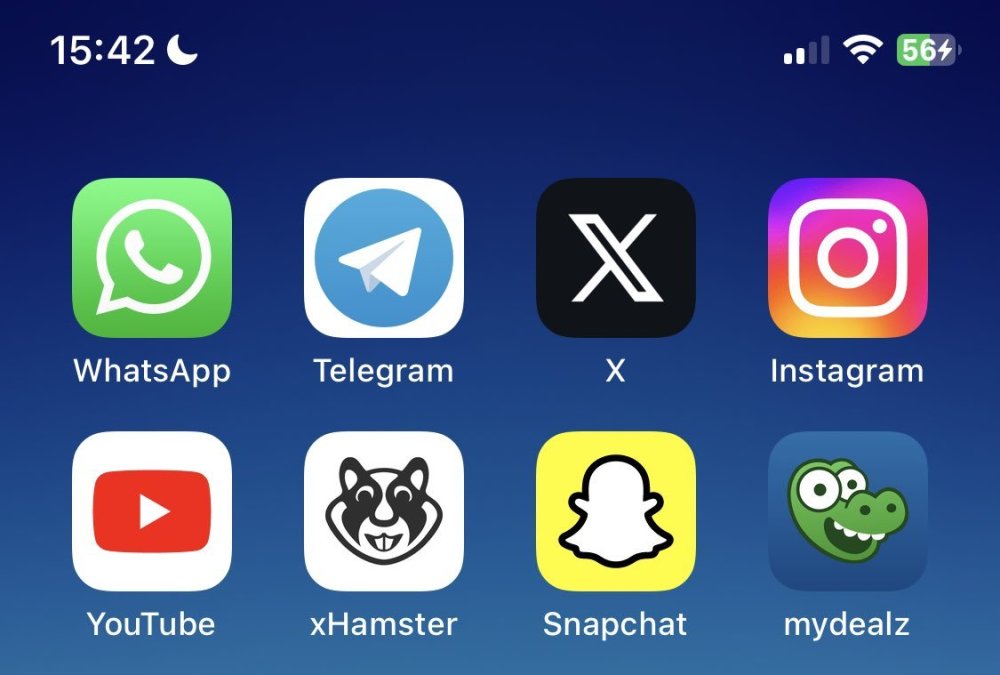Tap the xHamster app icon

click(384, 511)
